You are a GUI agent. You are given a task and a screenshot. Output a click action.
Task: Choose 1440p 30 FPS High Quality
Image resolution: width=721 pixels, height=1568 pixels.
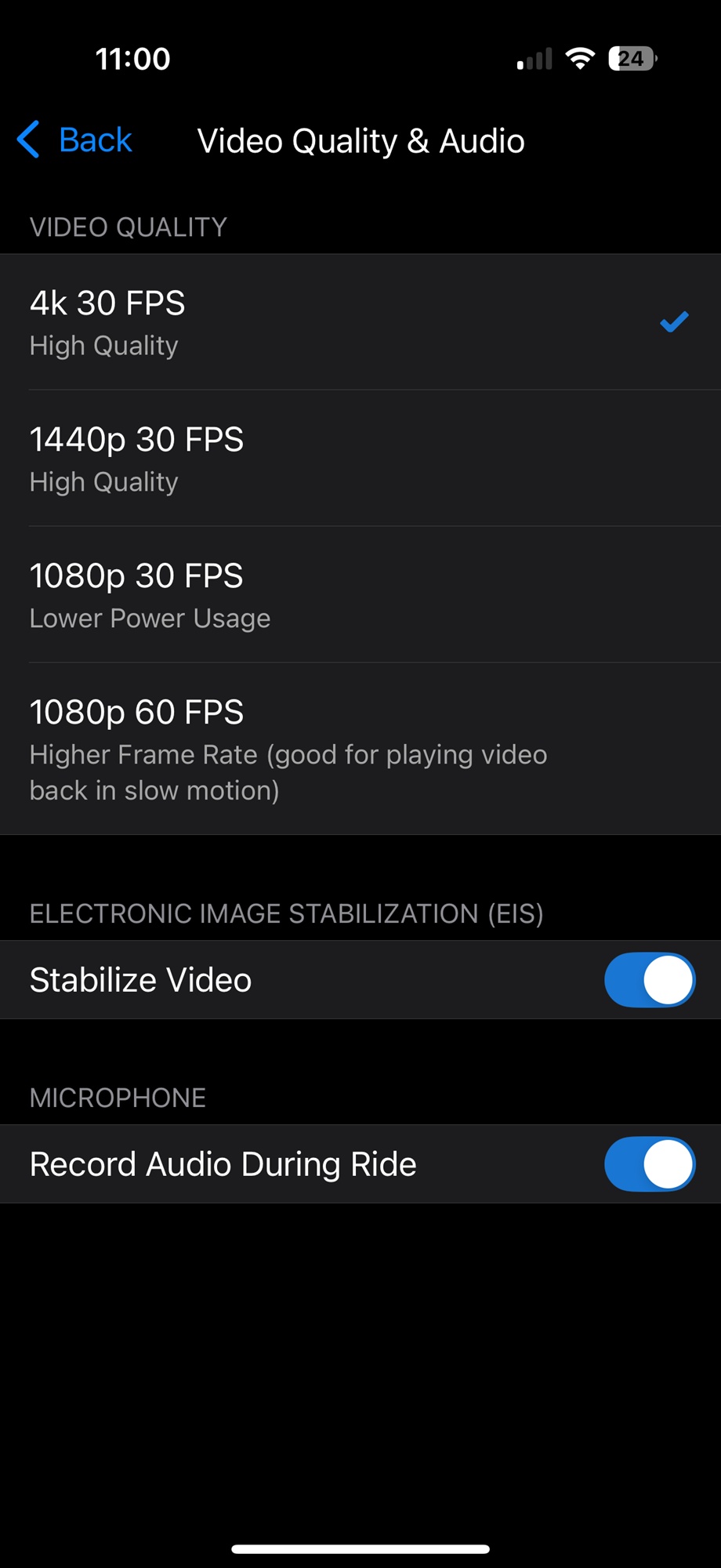(x=360, y=459)
